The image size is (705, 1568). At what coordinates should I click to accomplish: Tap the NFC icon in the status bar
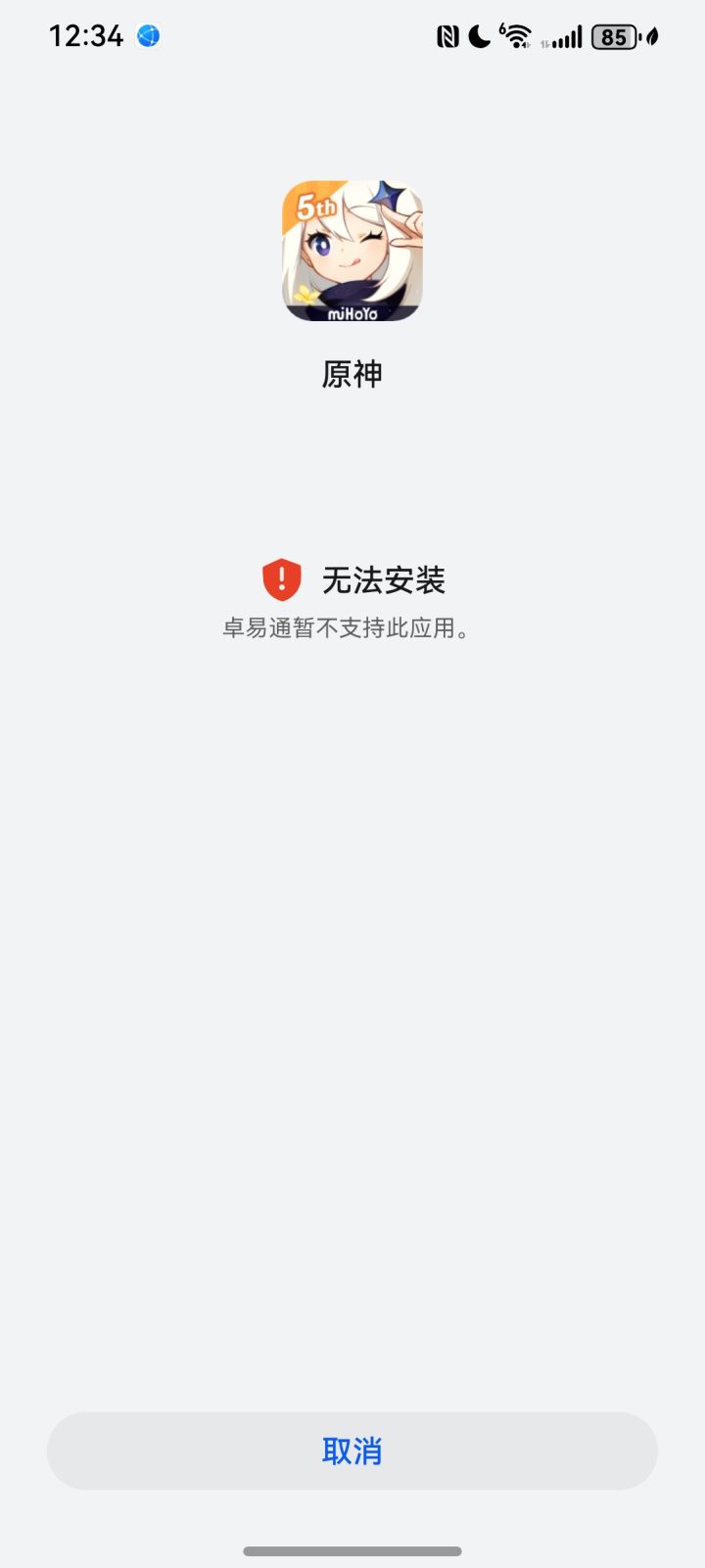pyautogui.click(x=446, y=36)
